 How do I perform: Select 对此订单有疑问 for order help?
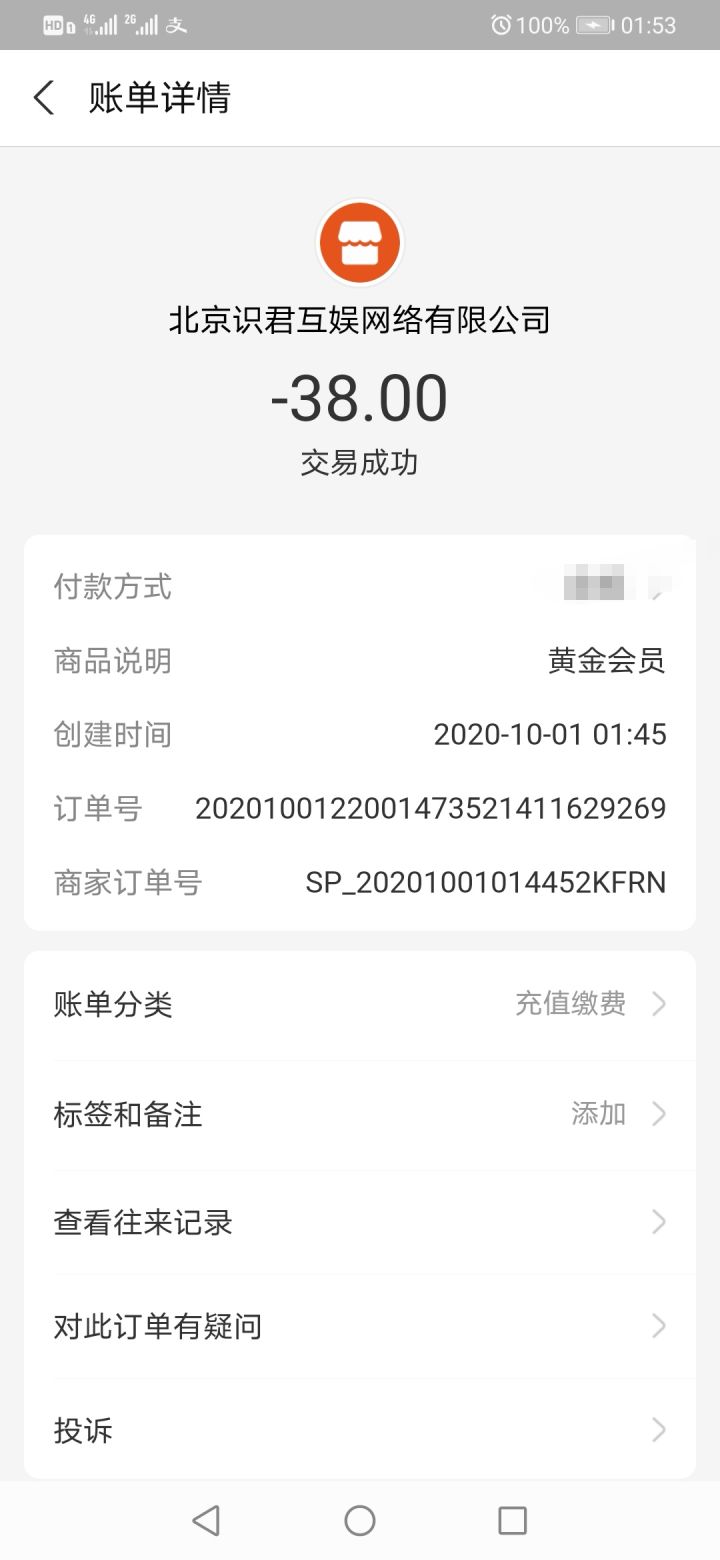point(360,1327)
